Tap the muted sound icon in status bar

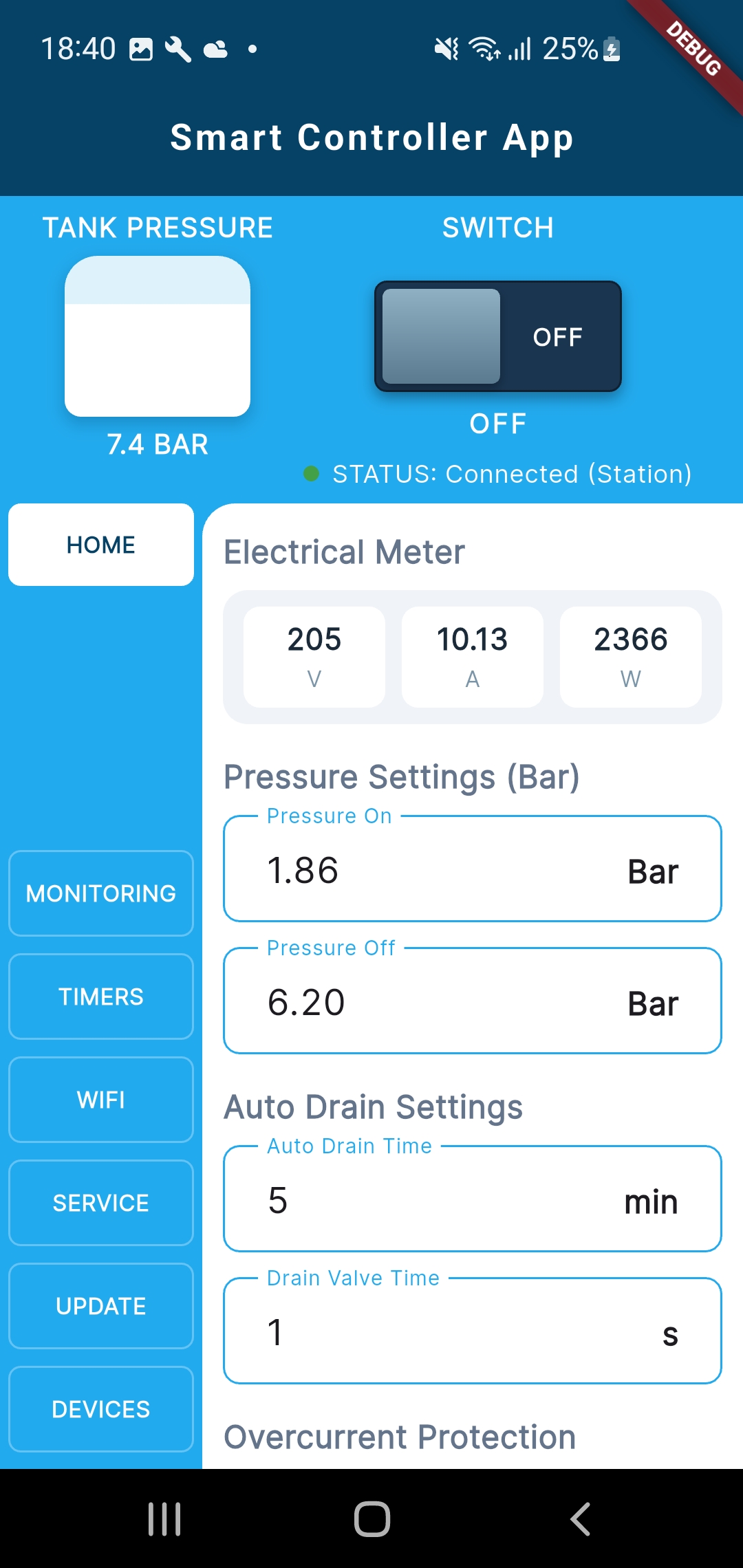(x=446, y=48)
